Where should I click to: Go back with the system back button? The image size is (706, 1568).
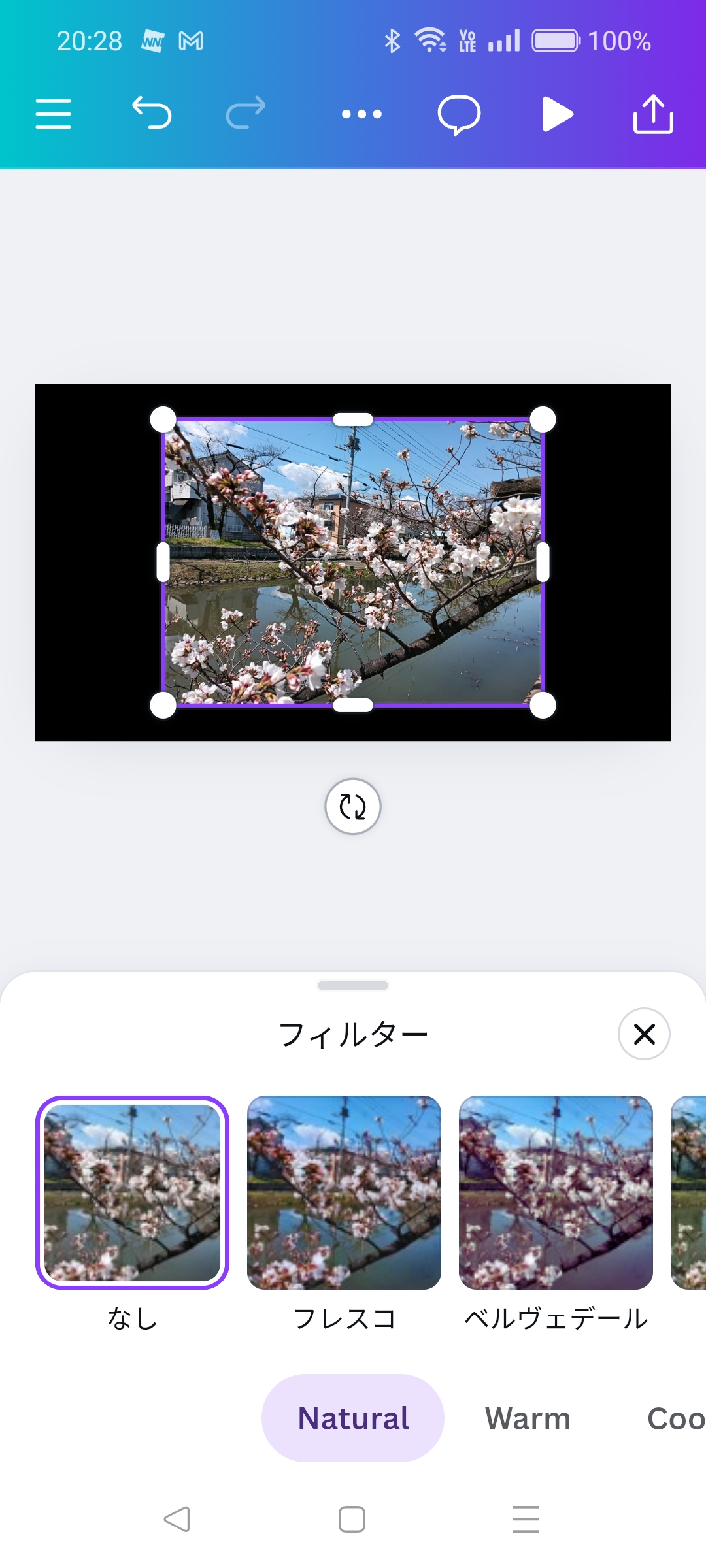click(176, 1519)
